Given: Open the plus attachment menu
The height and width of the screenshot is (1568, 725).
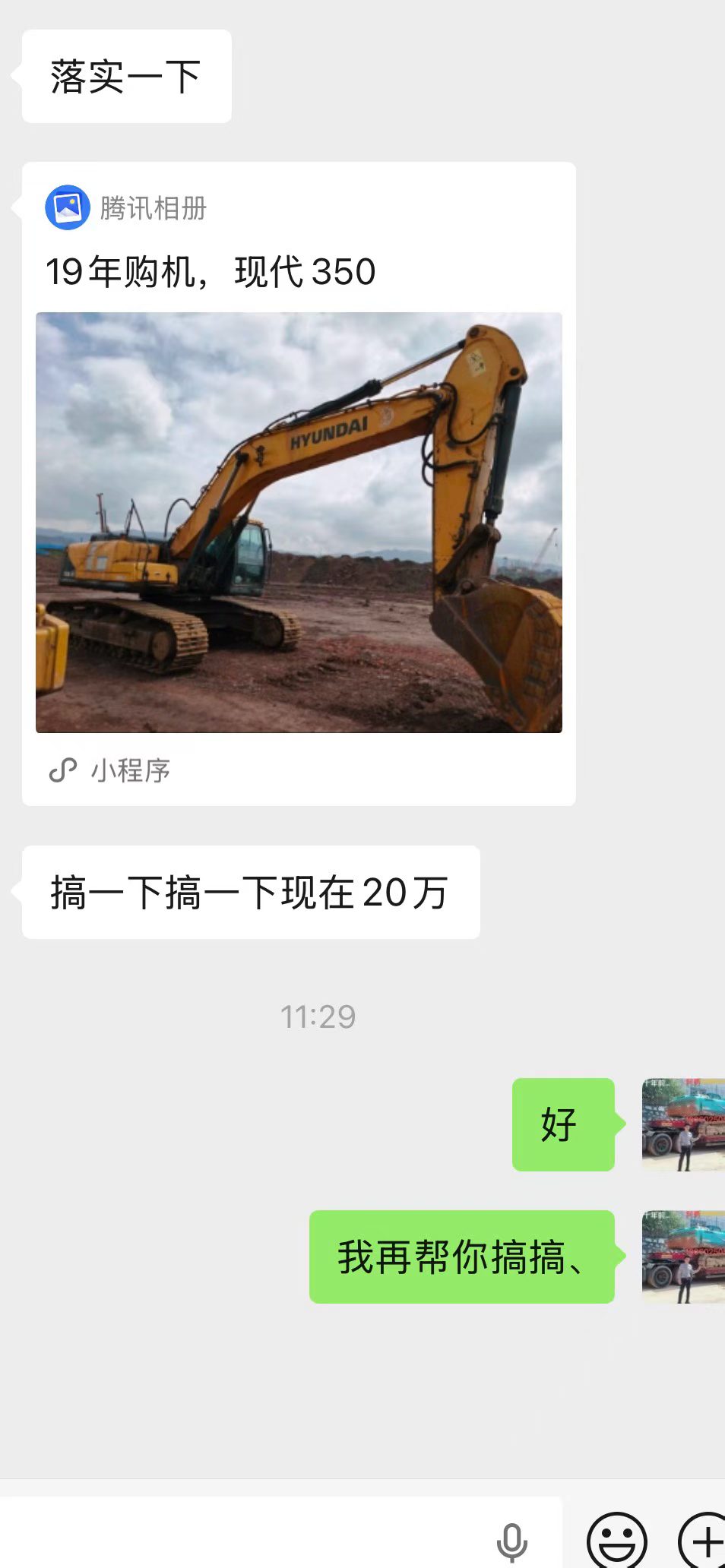Looking at the screenshot, I should (704, 1541).
